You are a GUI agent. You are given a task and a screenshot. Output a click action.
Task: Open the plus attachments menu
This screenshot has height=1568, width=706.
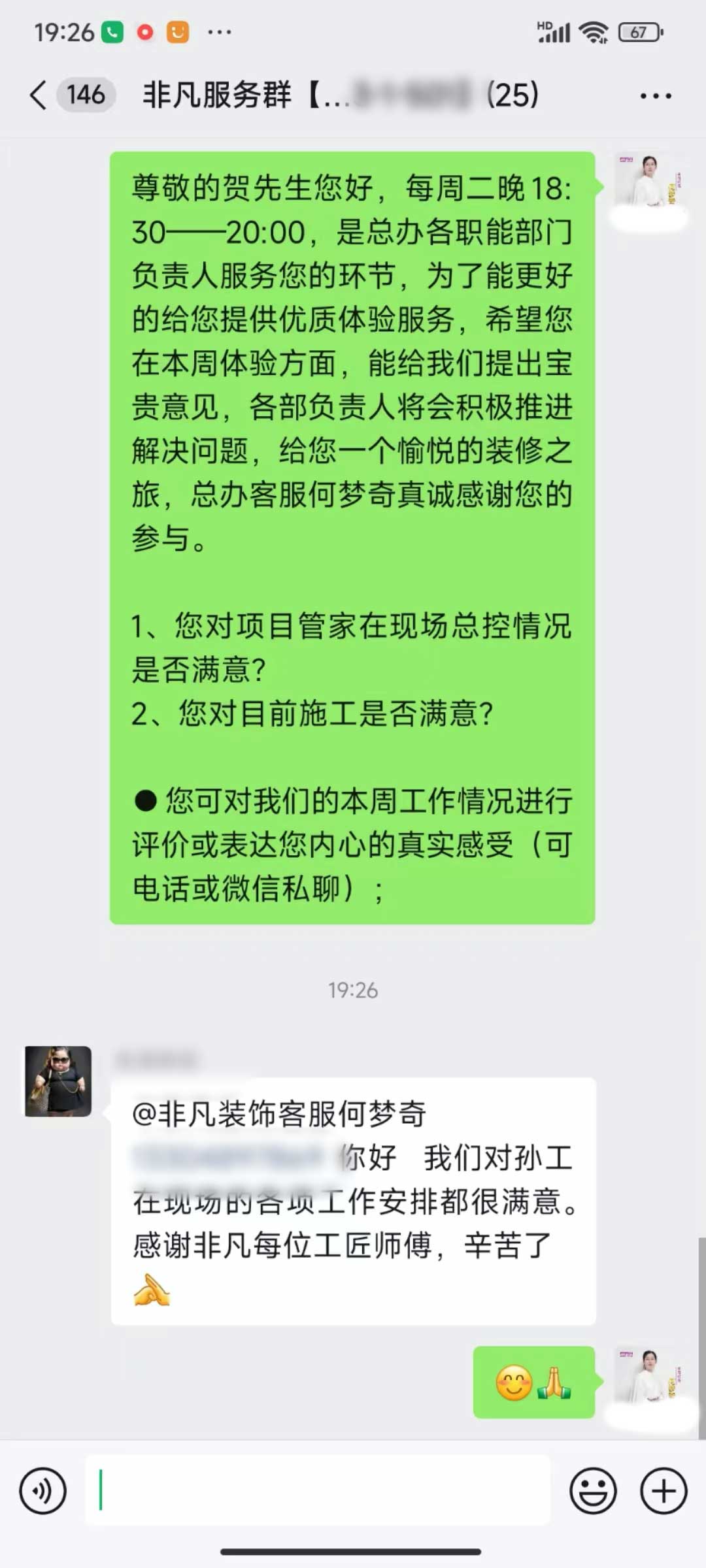pos(664,1491)
